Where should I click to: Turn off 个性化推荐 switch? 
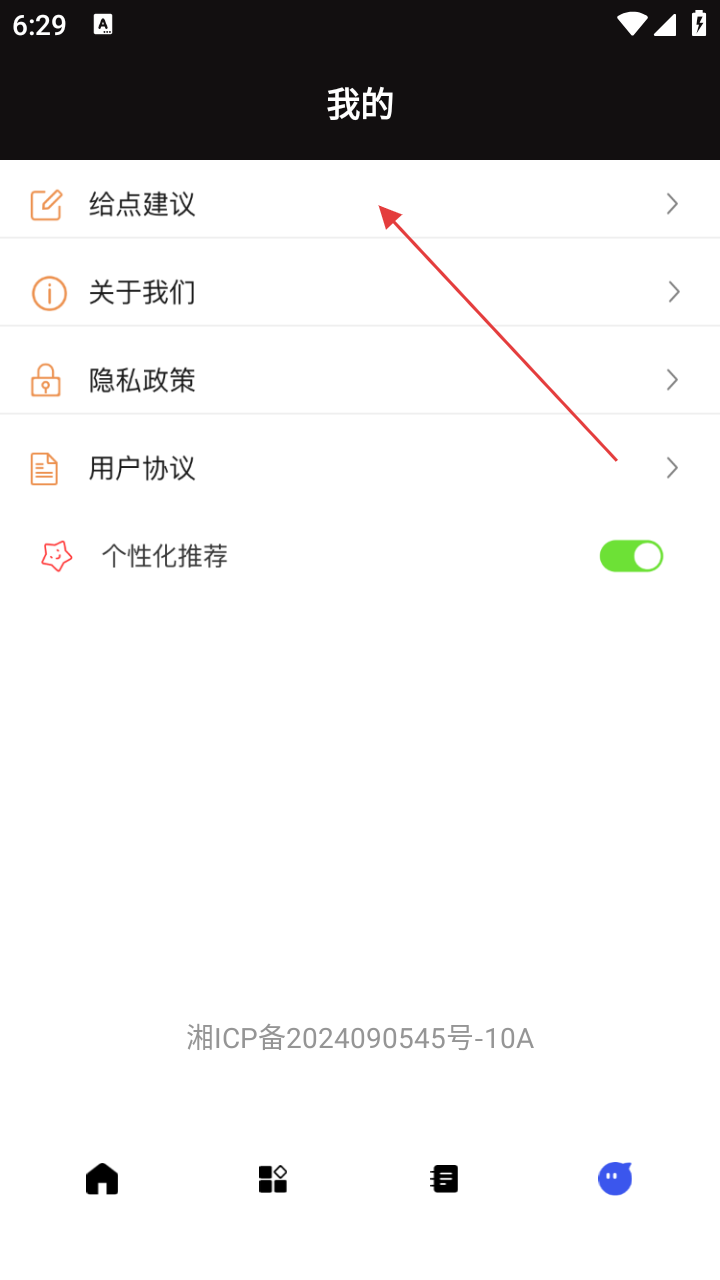(x=631, y=556)
